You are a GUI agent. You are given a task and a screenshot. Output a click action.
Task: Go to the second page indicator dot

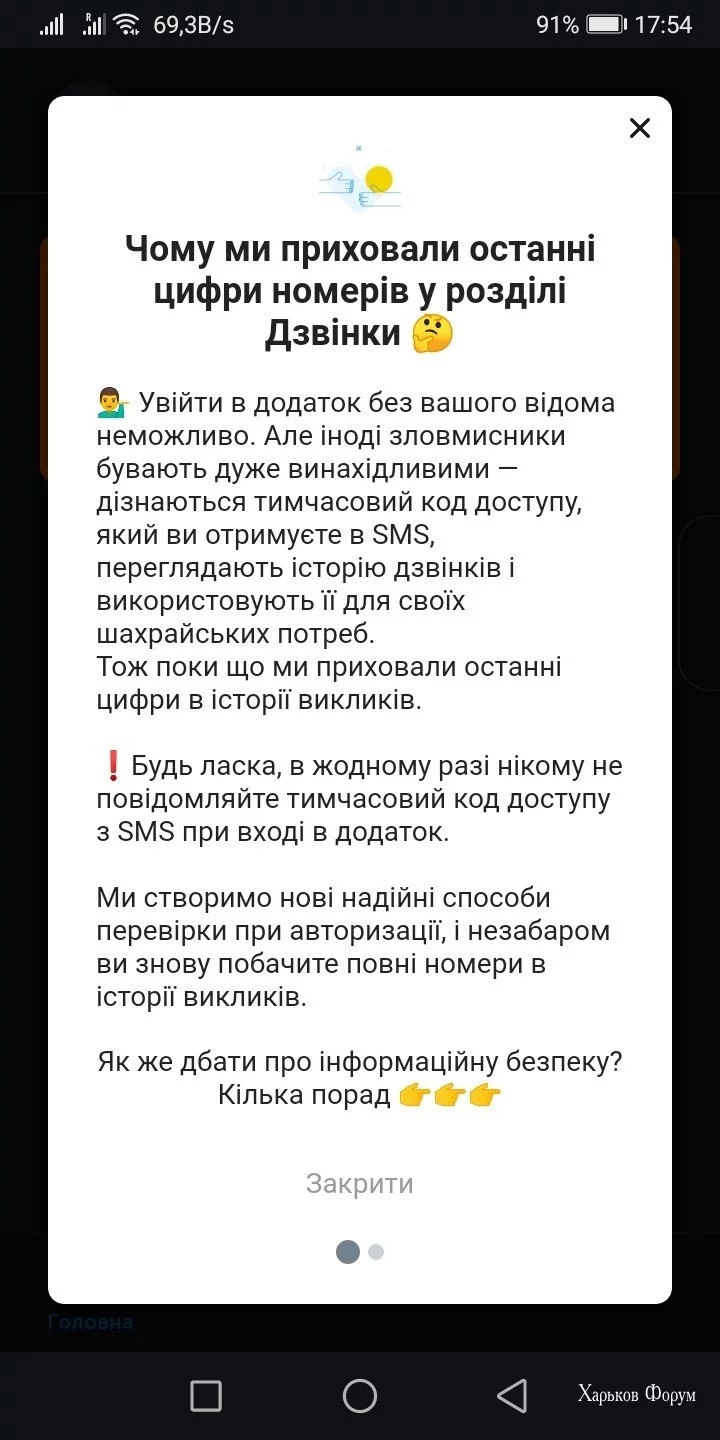[x=376, y=1252]
